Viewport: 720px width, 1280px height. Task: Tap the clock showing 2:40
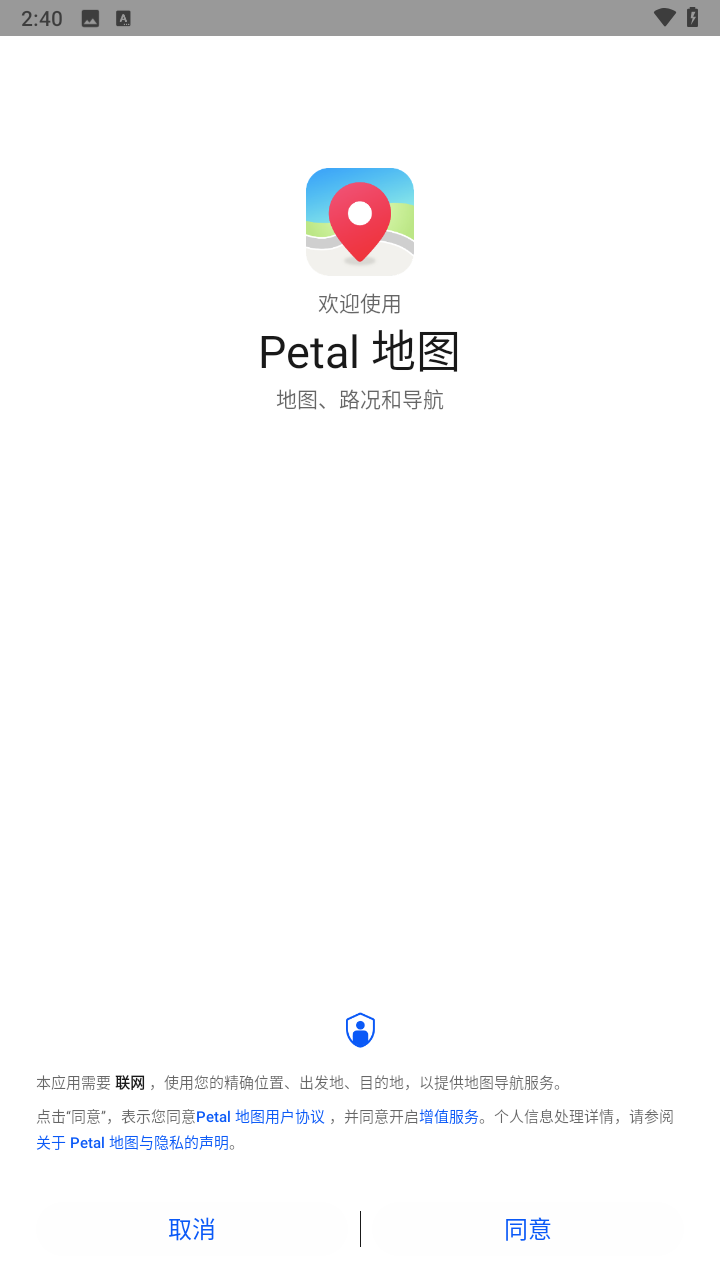pyautogui.click(x=40, y=17)
